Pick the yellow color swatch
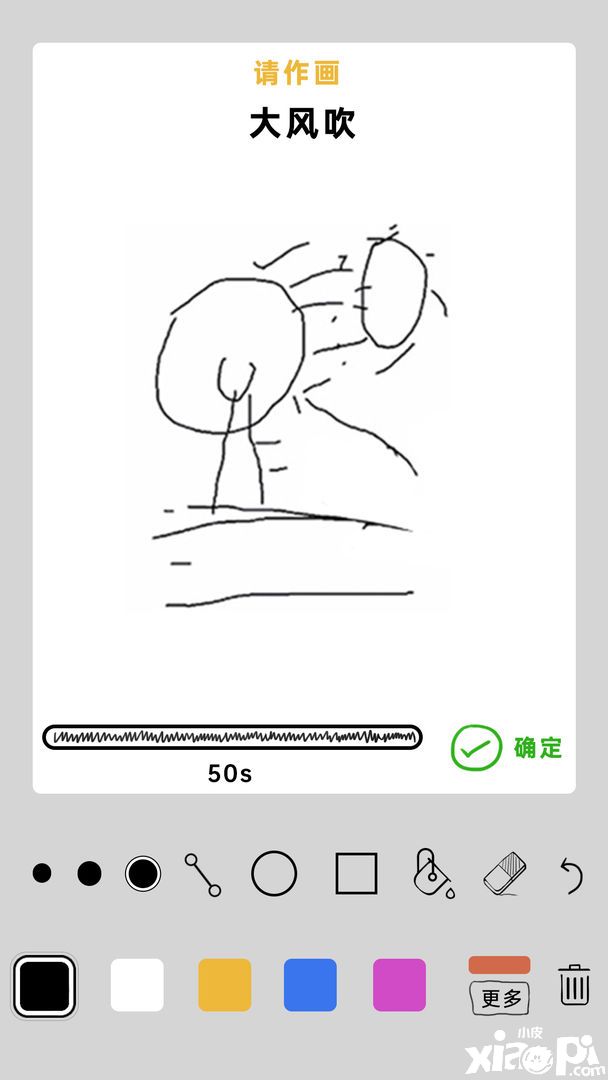 coord(225,985)
